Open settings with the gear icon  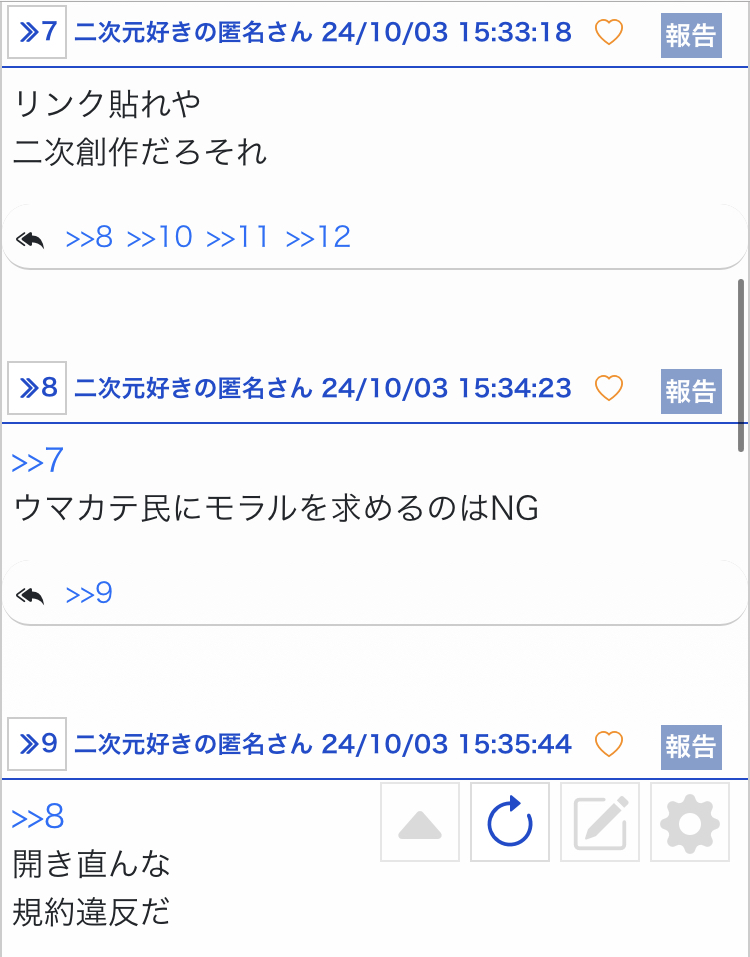point(690,822)
